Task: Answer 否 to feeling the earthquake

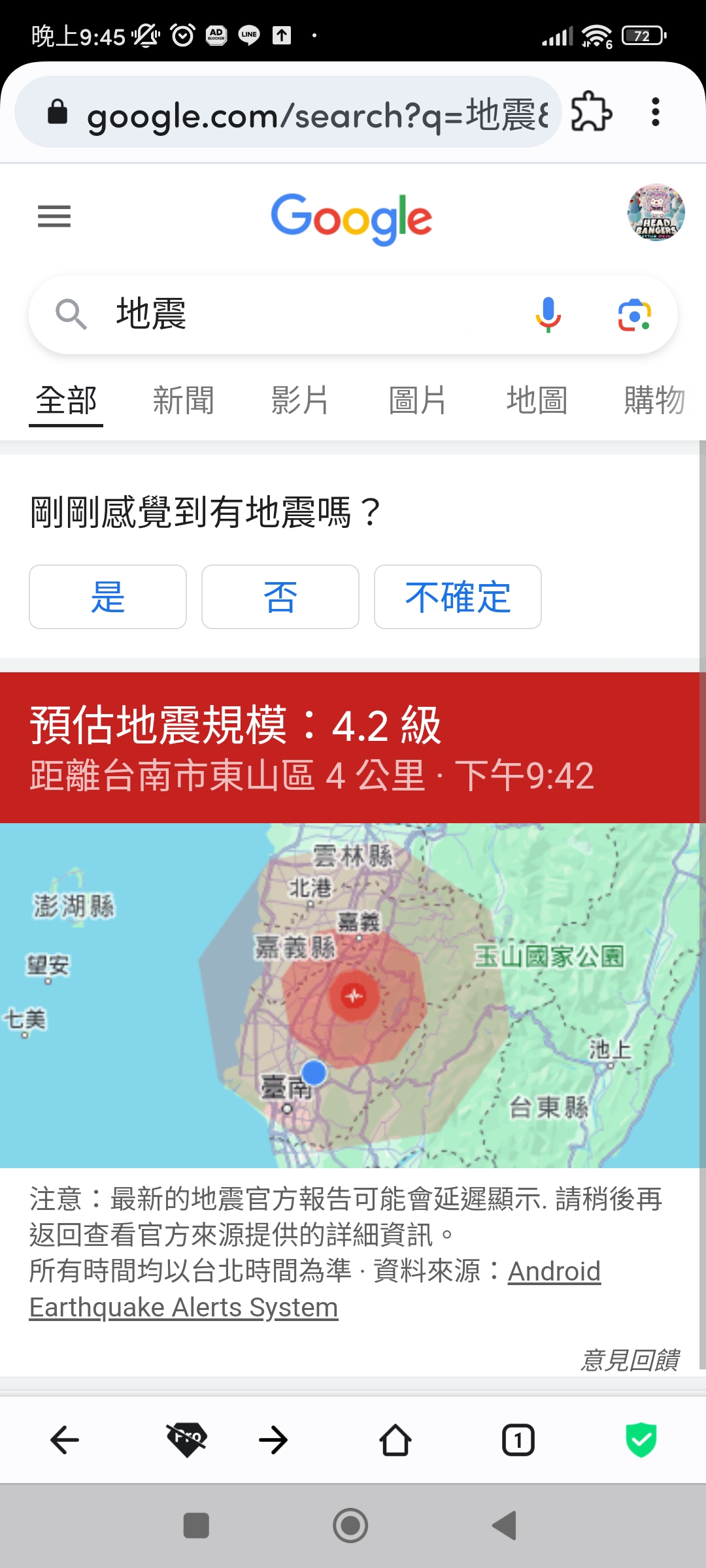Action: (x=280, y=597)
